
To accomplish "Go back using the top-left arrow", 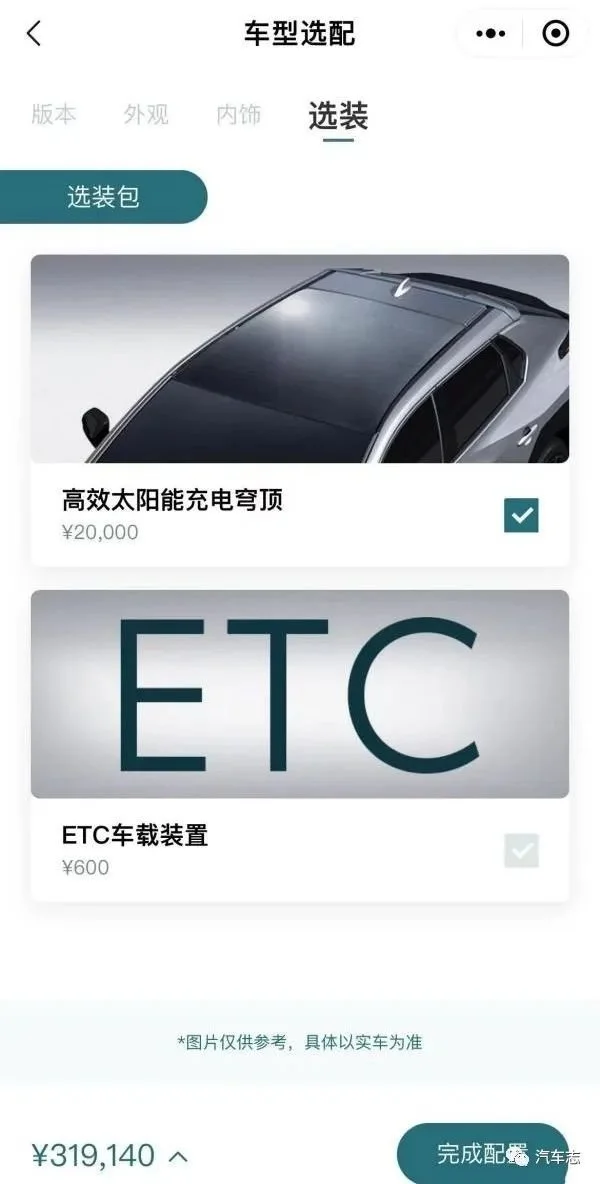I will [34, 34].
